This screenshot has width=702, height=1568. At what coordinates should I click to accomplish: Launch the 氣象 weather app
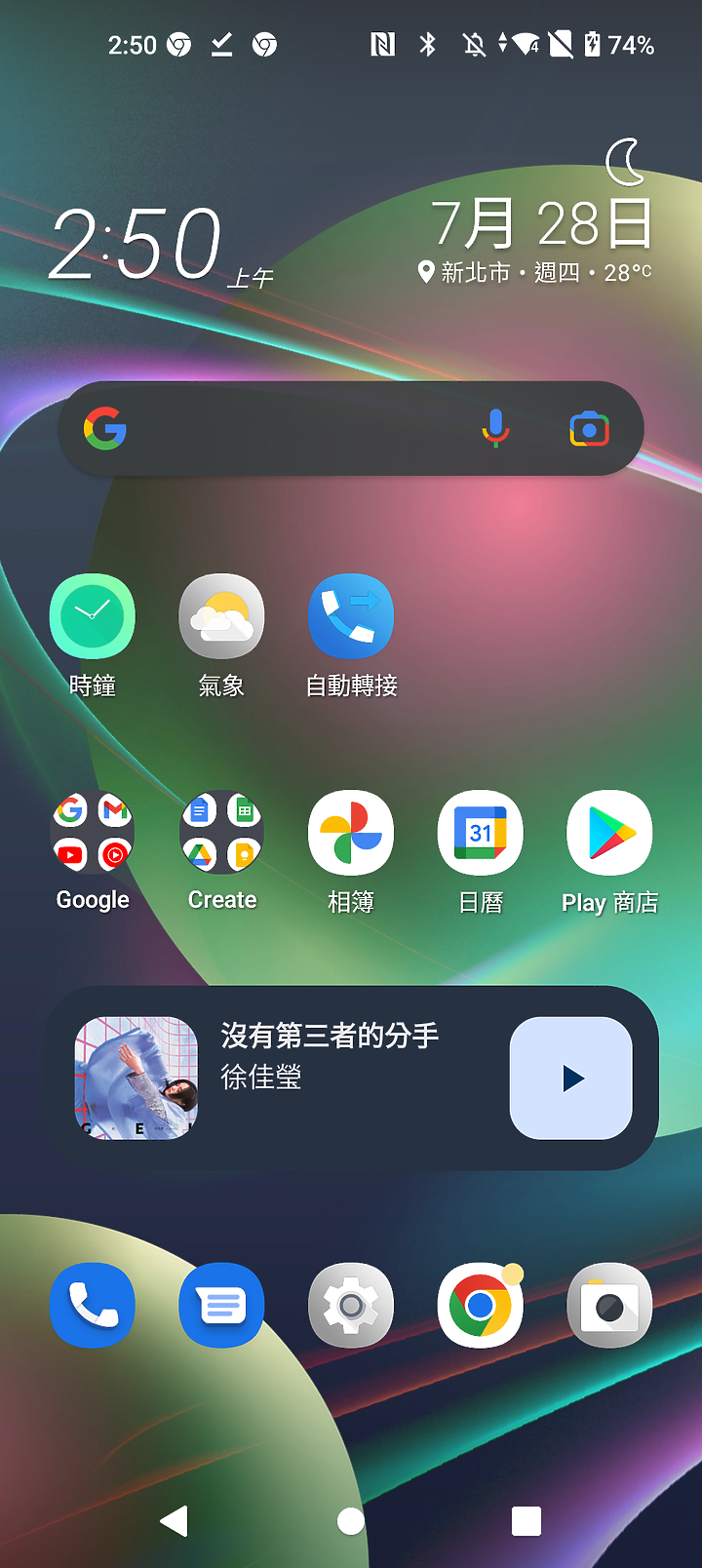pyautogui.click(x=221, y=617)
